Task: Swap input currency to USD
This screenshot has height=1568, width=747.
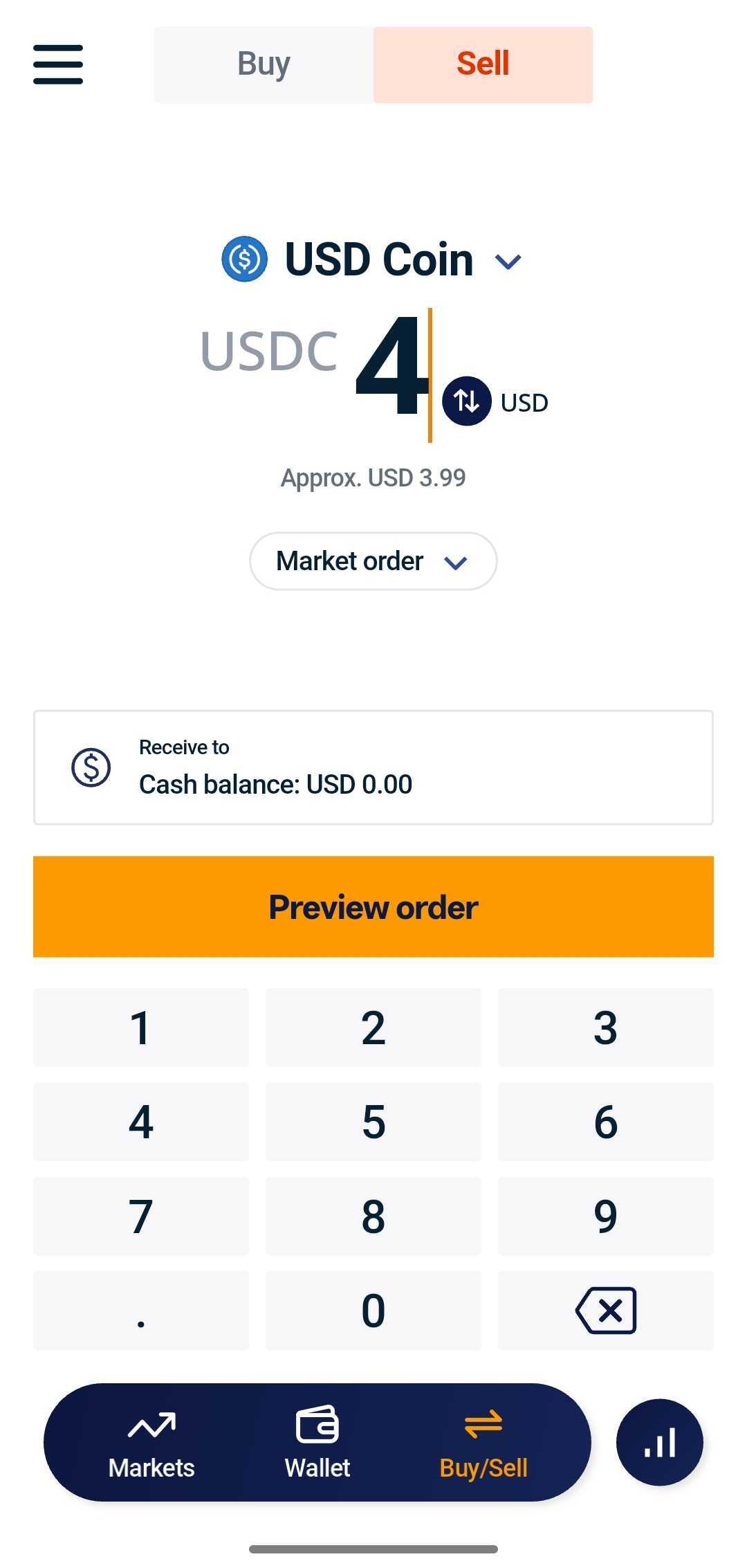Action: (467, 401)
